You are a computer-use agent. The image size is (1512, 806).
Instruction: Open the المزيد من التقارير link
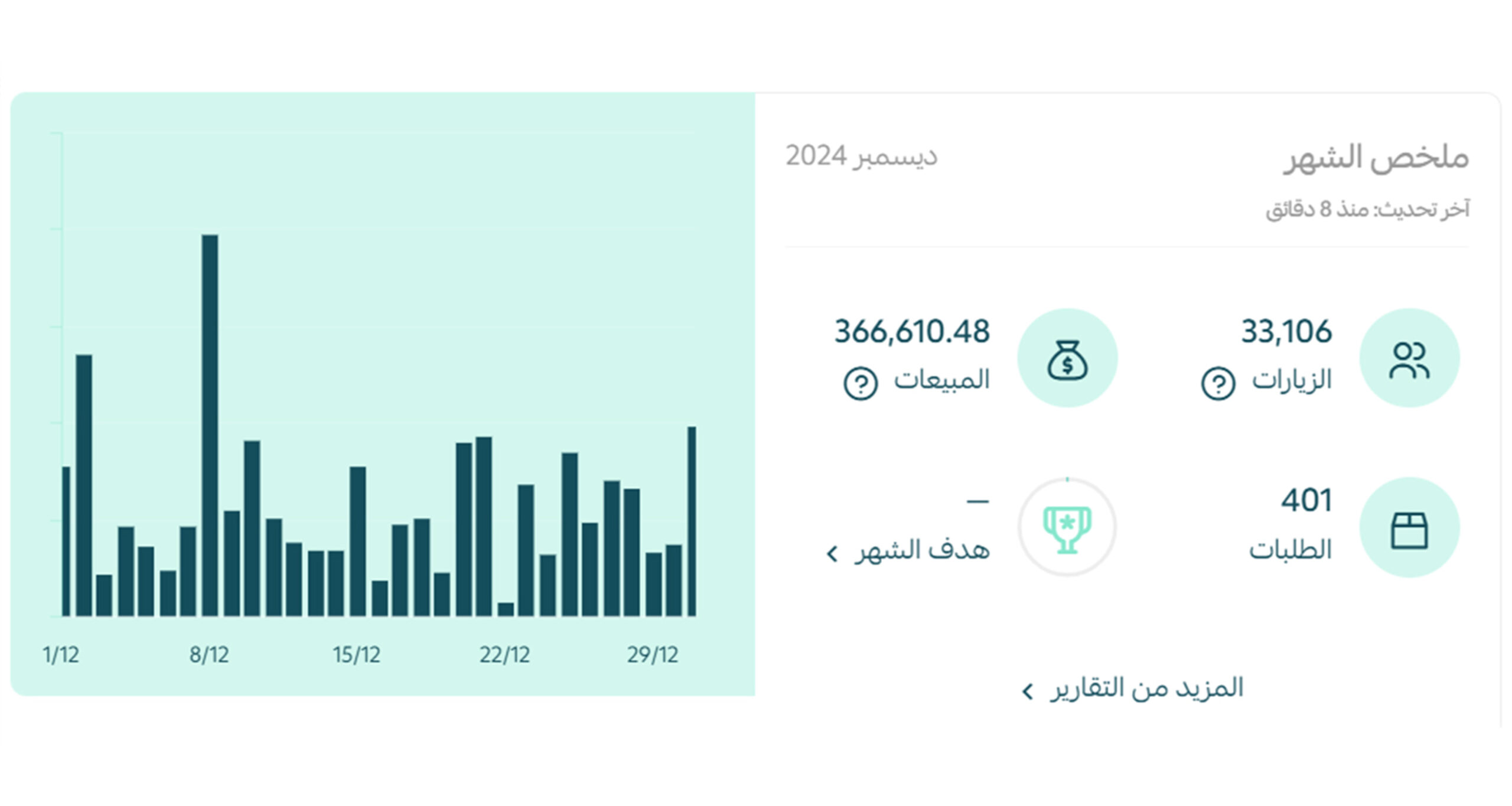coord(1134,688)
